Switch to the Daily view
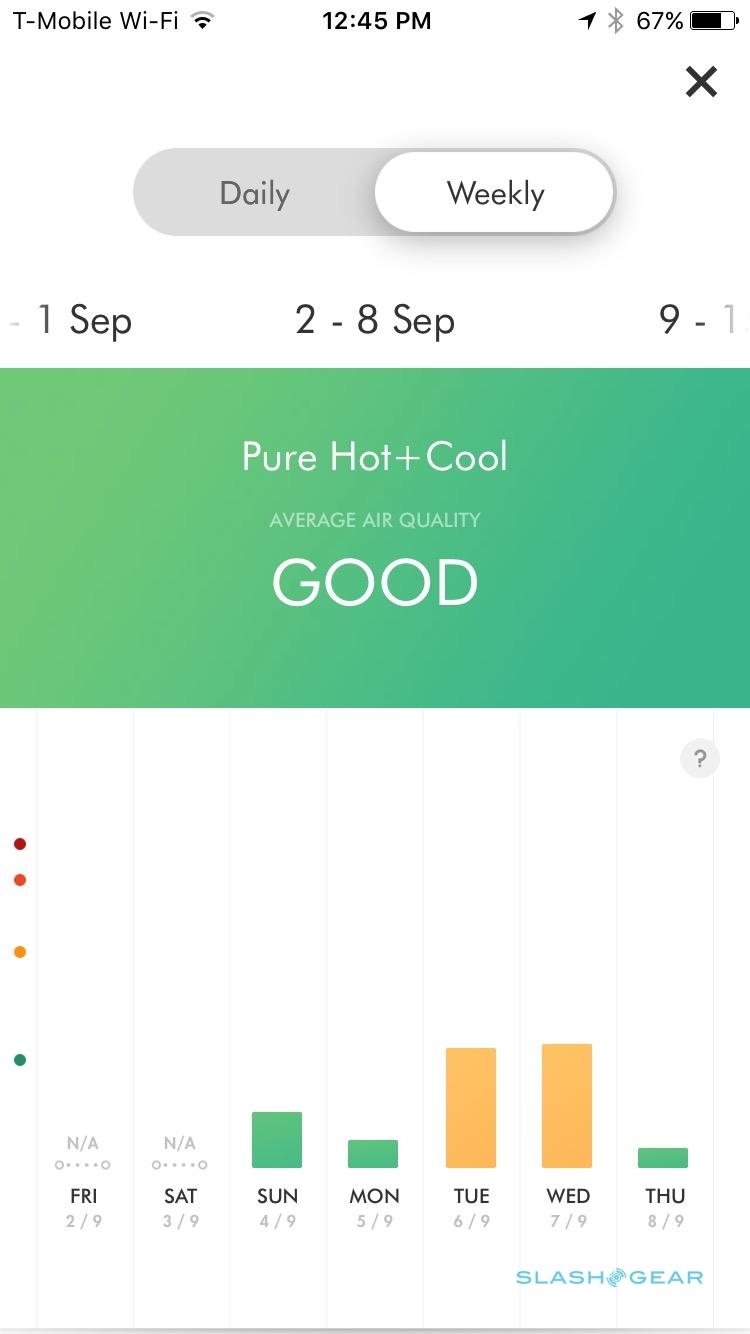 255,193
